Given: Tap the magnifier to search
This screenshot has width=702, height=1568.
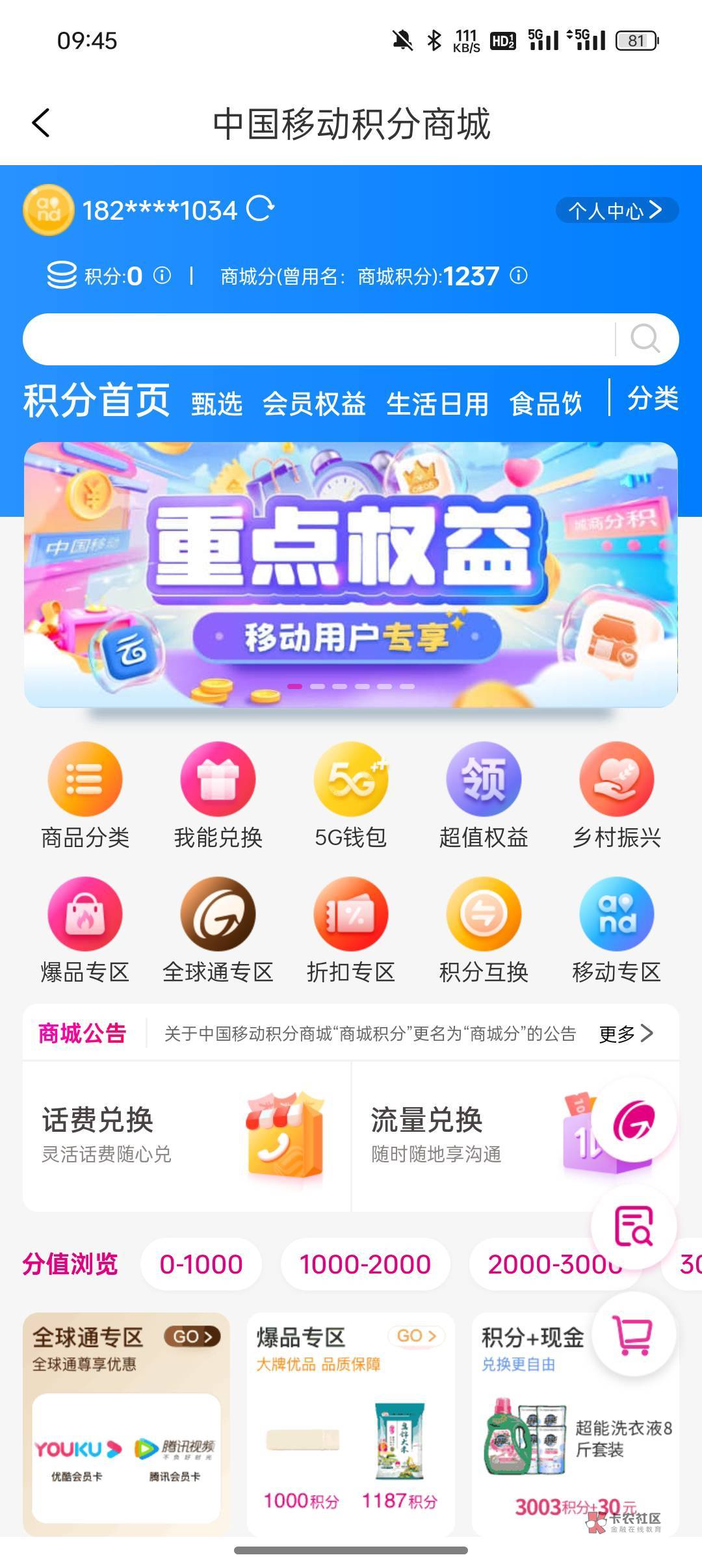Looking at the screenshot, I should coord(646,339).
